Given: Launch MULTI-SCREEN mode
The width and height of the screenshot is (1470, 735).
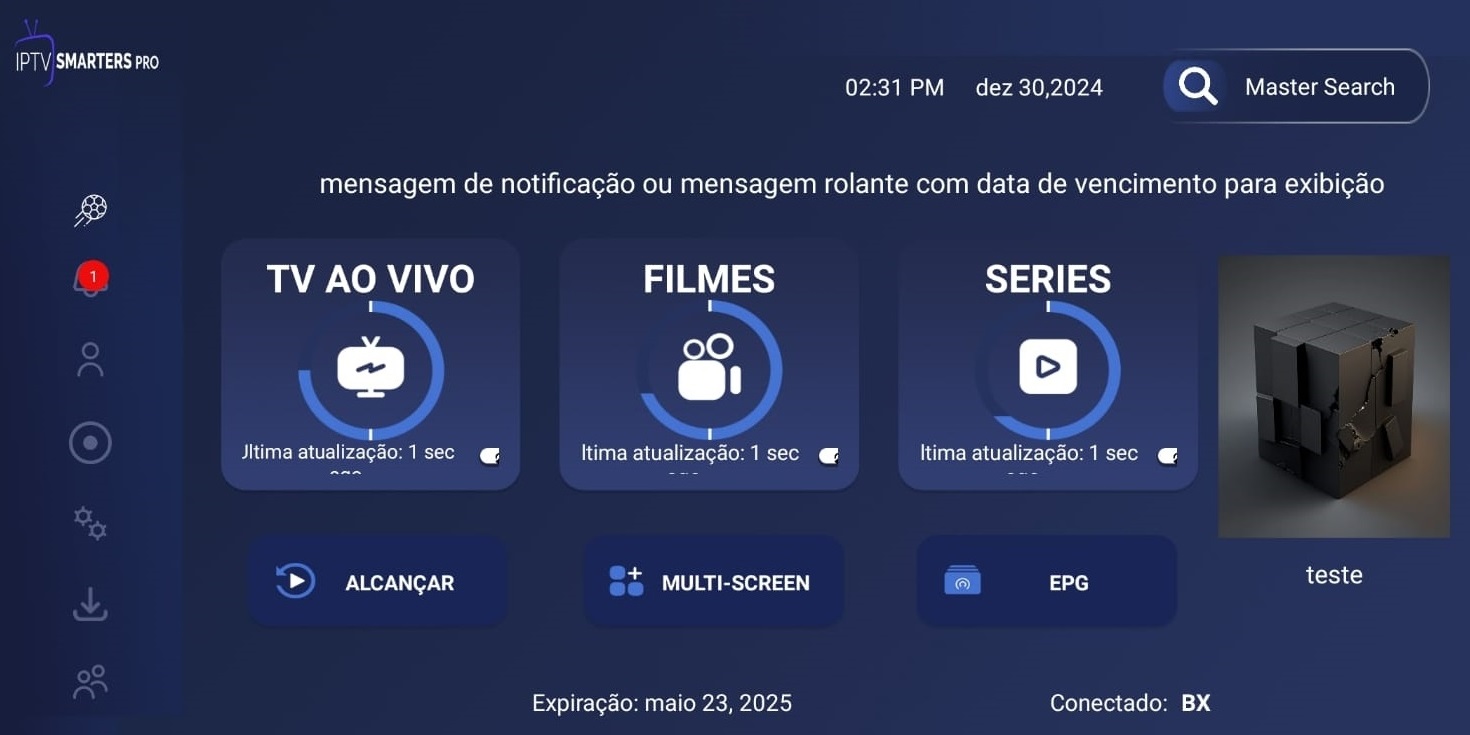Looking at the screenshot, I should pyautogui.click(x=713, y=582).
